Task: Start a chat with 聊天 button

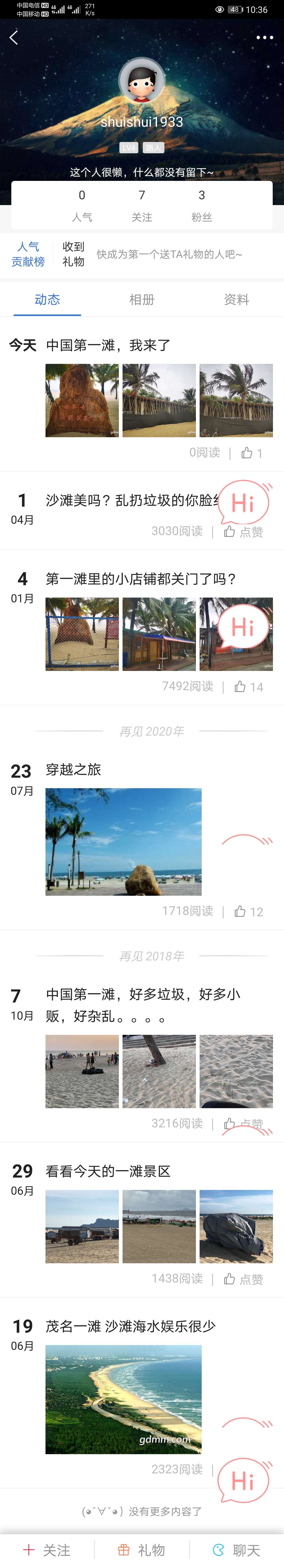Action: click(236, 1550)
